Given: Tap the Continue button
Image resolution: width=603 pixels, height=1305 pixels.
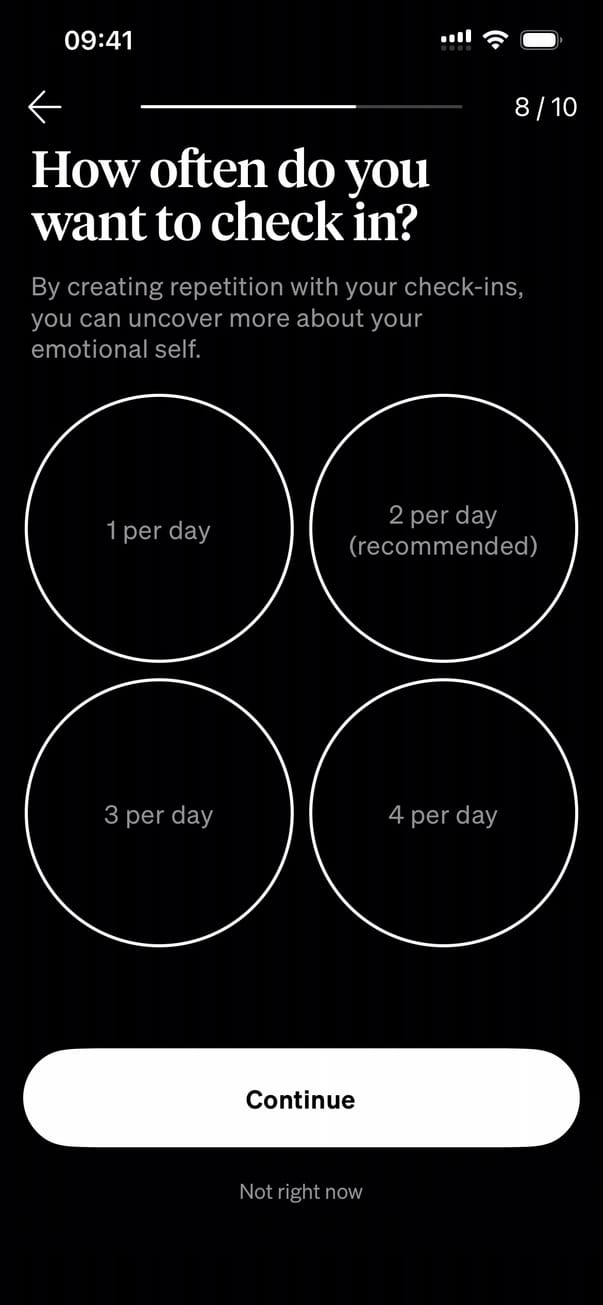Looking at the screenshot, I should click(301, 1098).
